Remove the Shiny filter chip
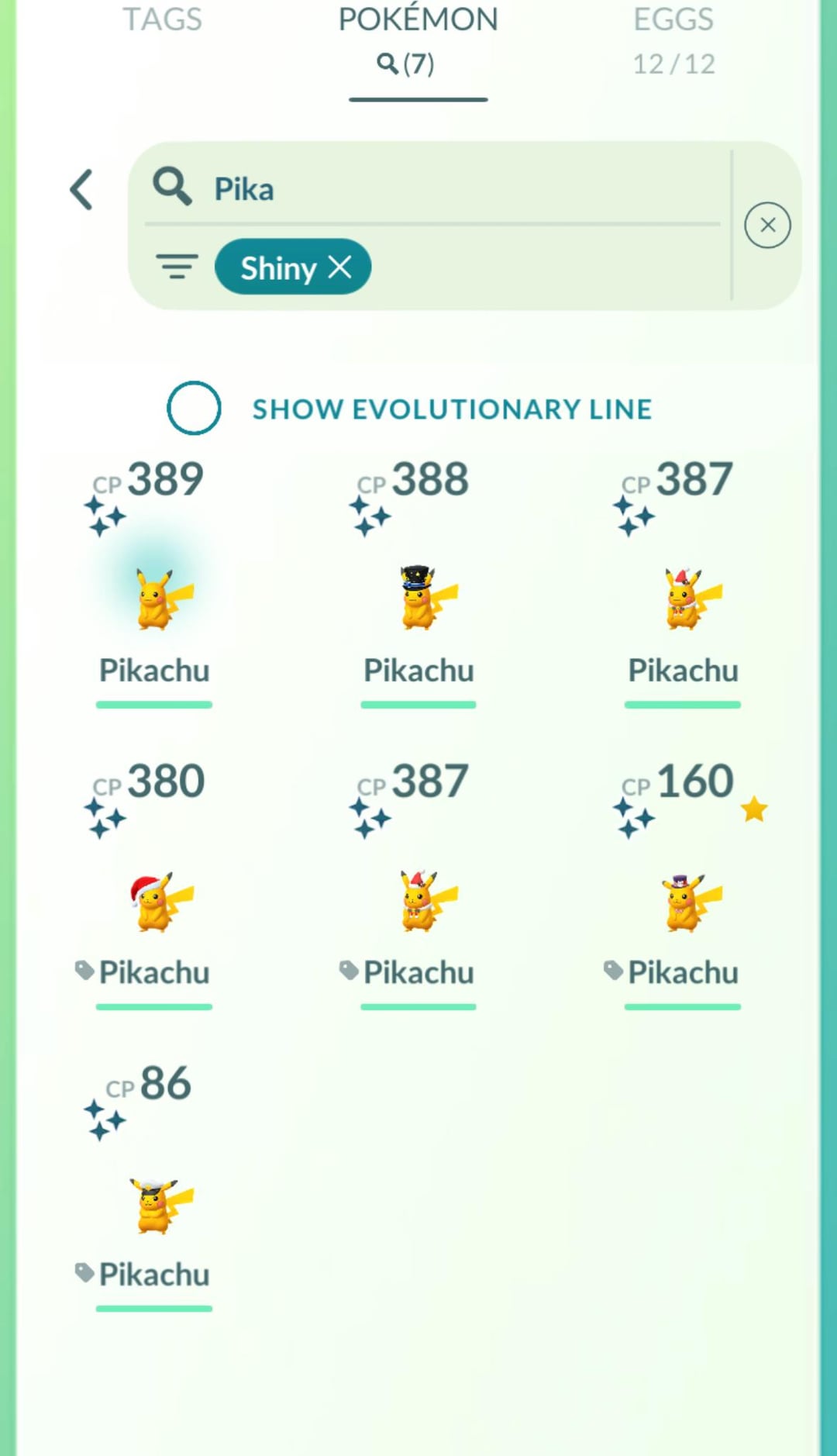This screenshot has height=1456, width=837. pyautogui.click(x=339, y=267)
